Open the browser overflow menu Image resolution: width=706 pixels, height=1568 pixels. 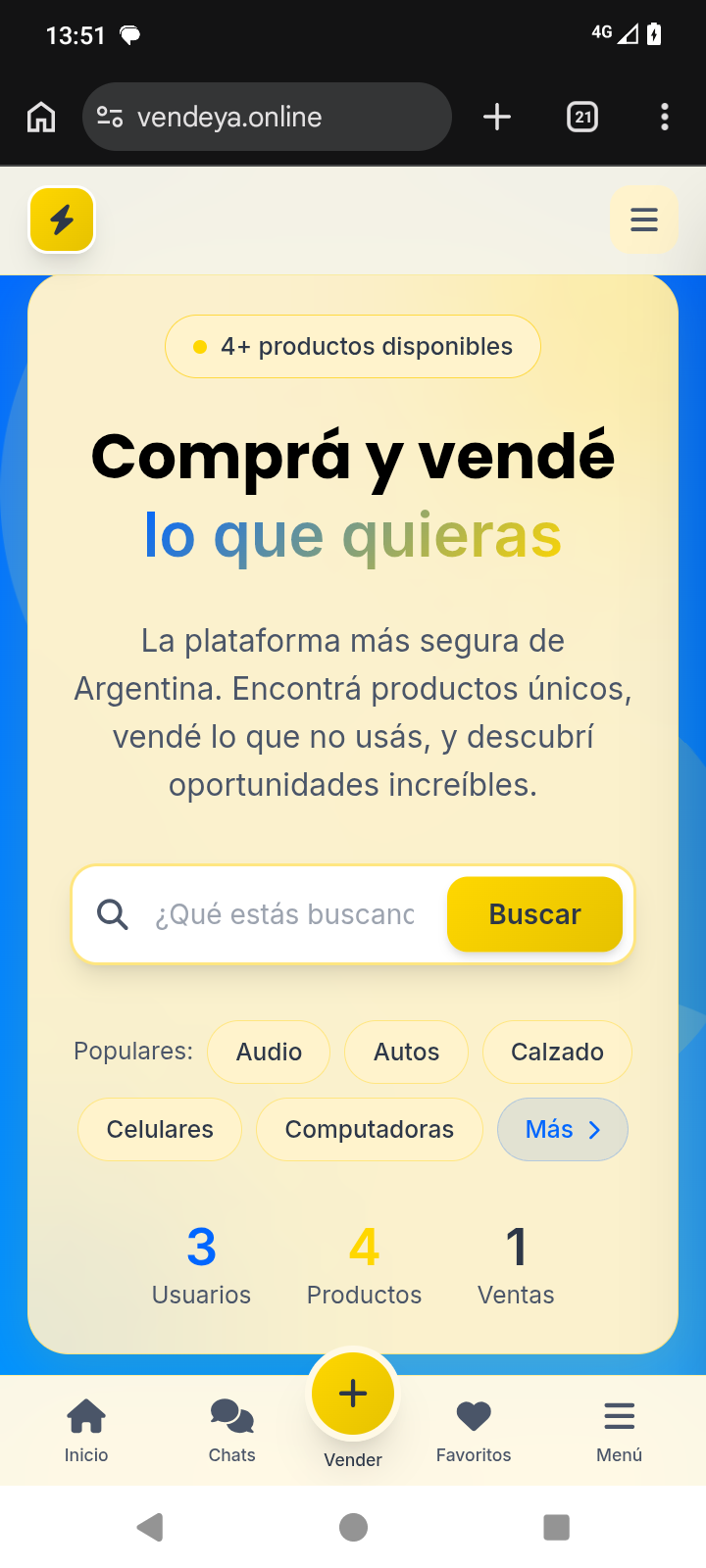click(x=665, y=118)
